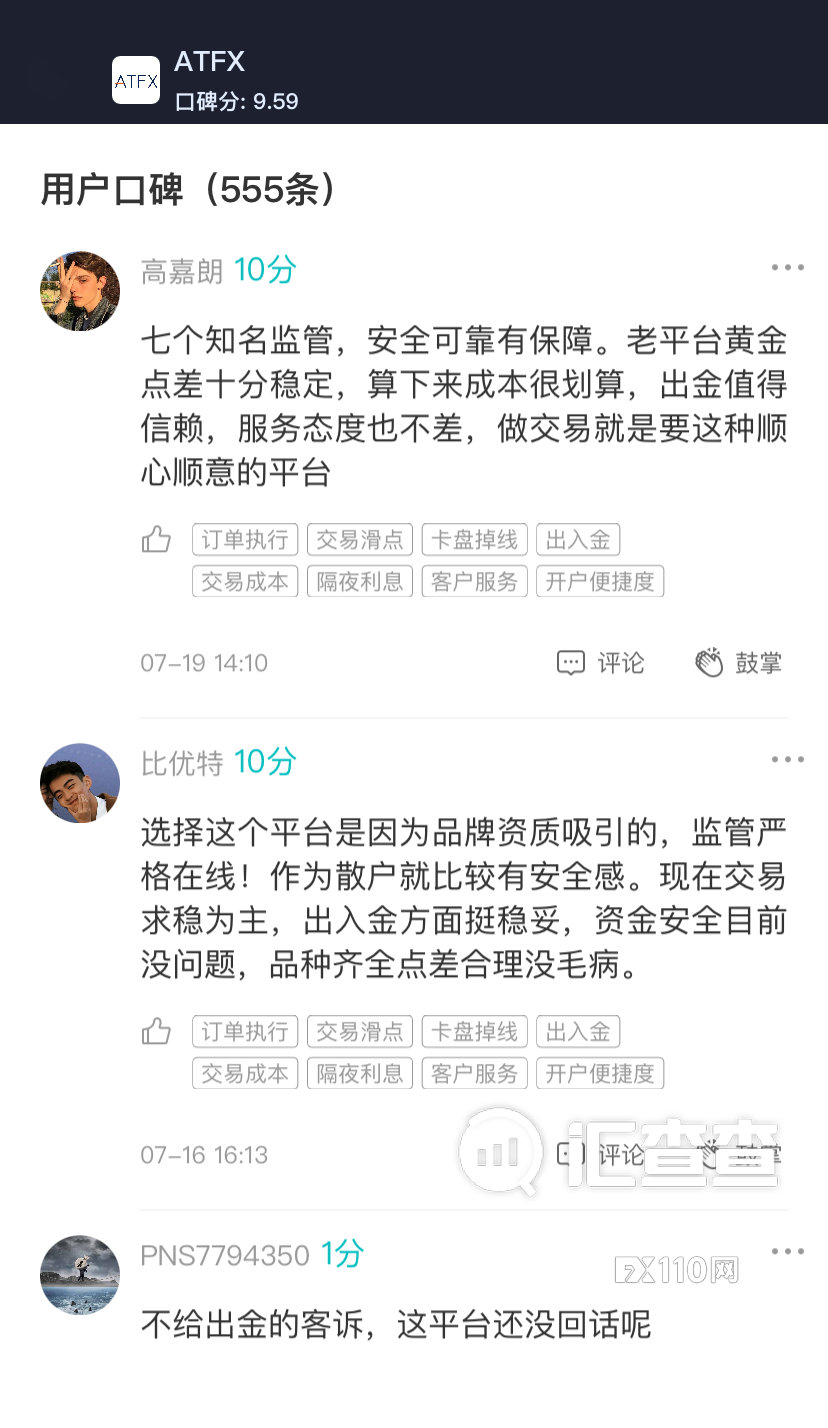Toggle the 客户服务 tag on 高嘉朗's review
Viewport: 828px width, 1428px height.
point(474,581)
